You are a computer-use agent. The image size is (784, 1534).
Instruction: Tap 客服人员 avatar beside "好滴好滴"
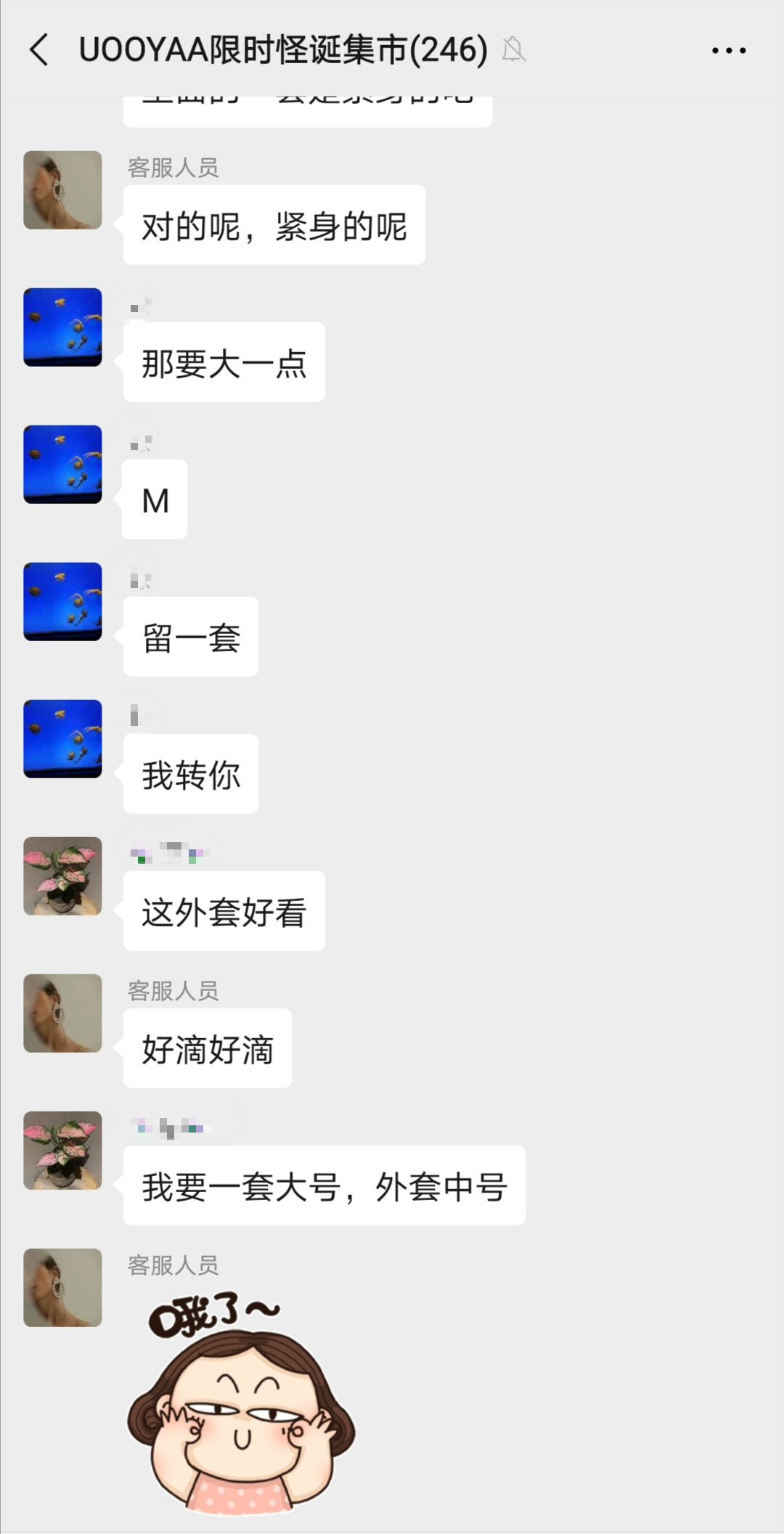pos(62,1013)
